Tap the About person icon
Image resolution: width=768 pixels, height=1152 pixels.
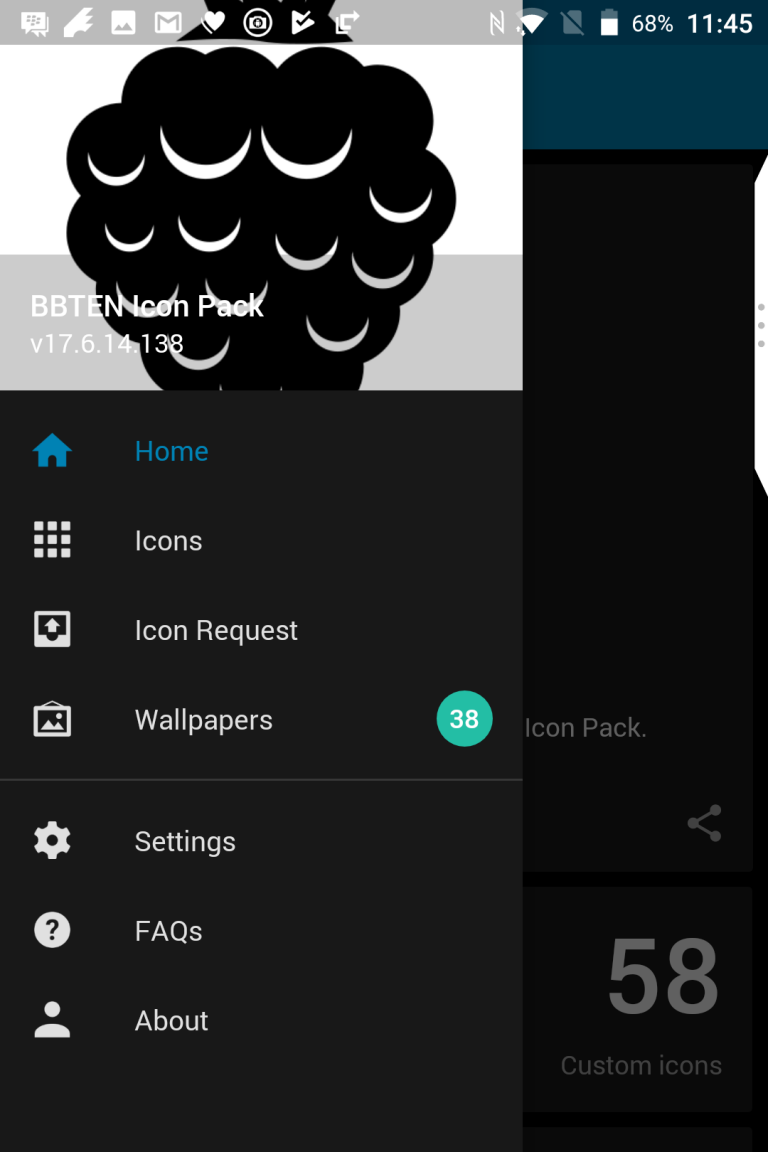click(x=51, y=1020)
